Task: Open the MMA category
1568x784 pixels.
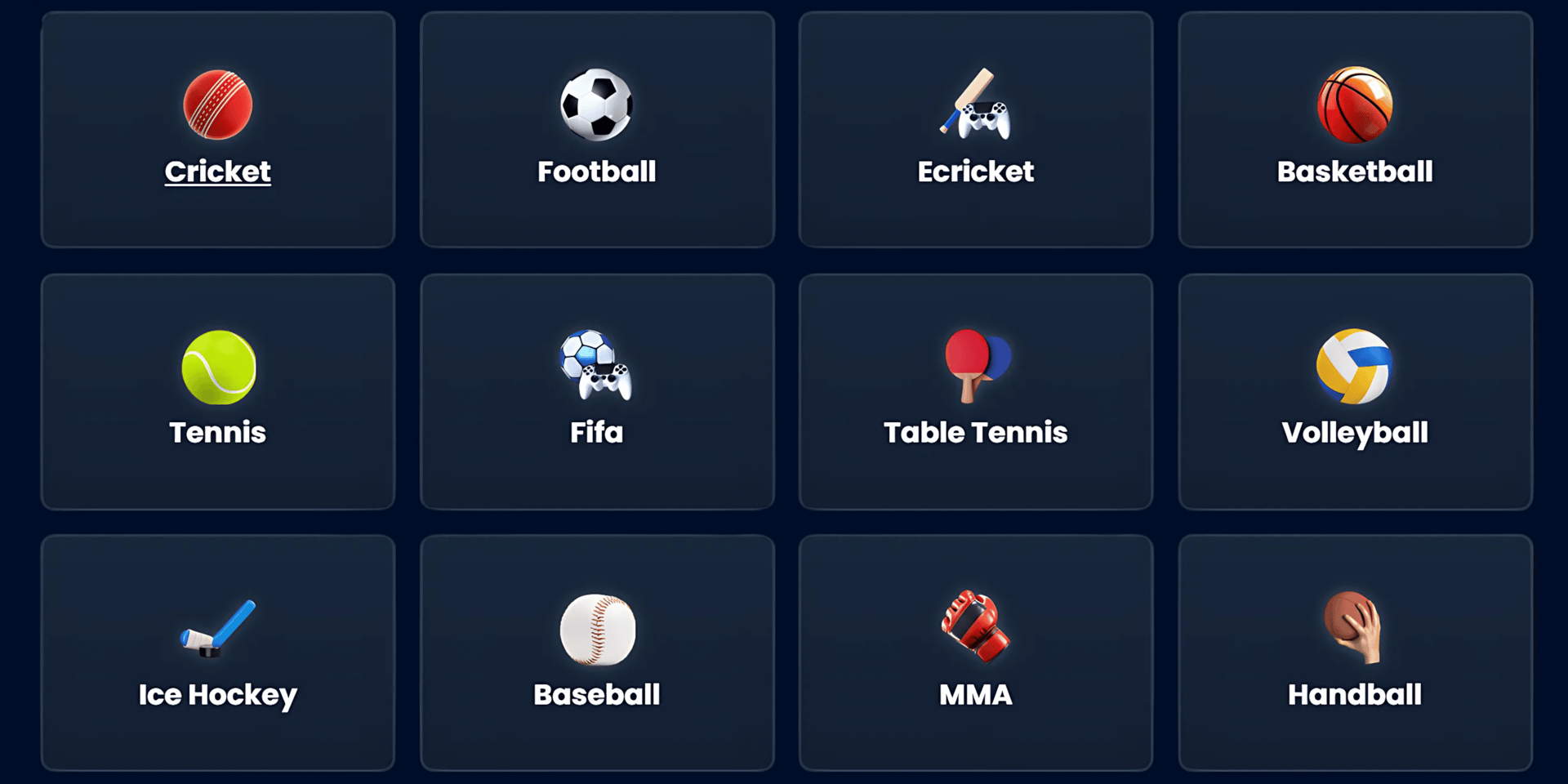Action: (976, 653)
